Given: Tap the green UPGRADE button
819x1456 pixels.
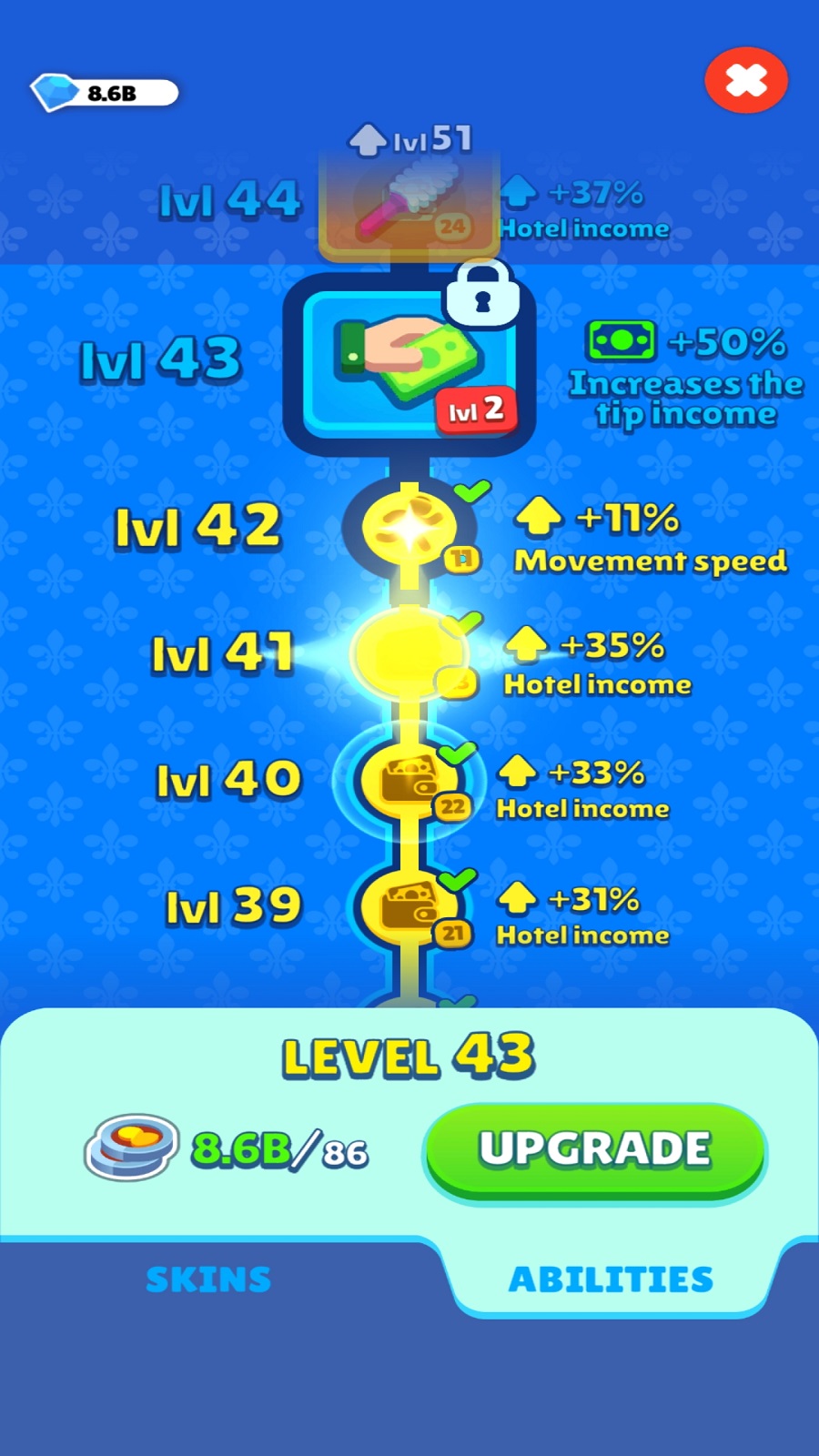Looking at the screenshot, I should pyautogui.click(x=595, y=1150).
